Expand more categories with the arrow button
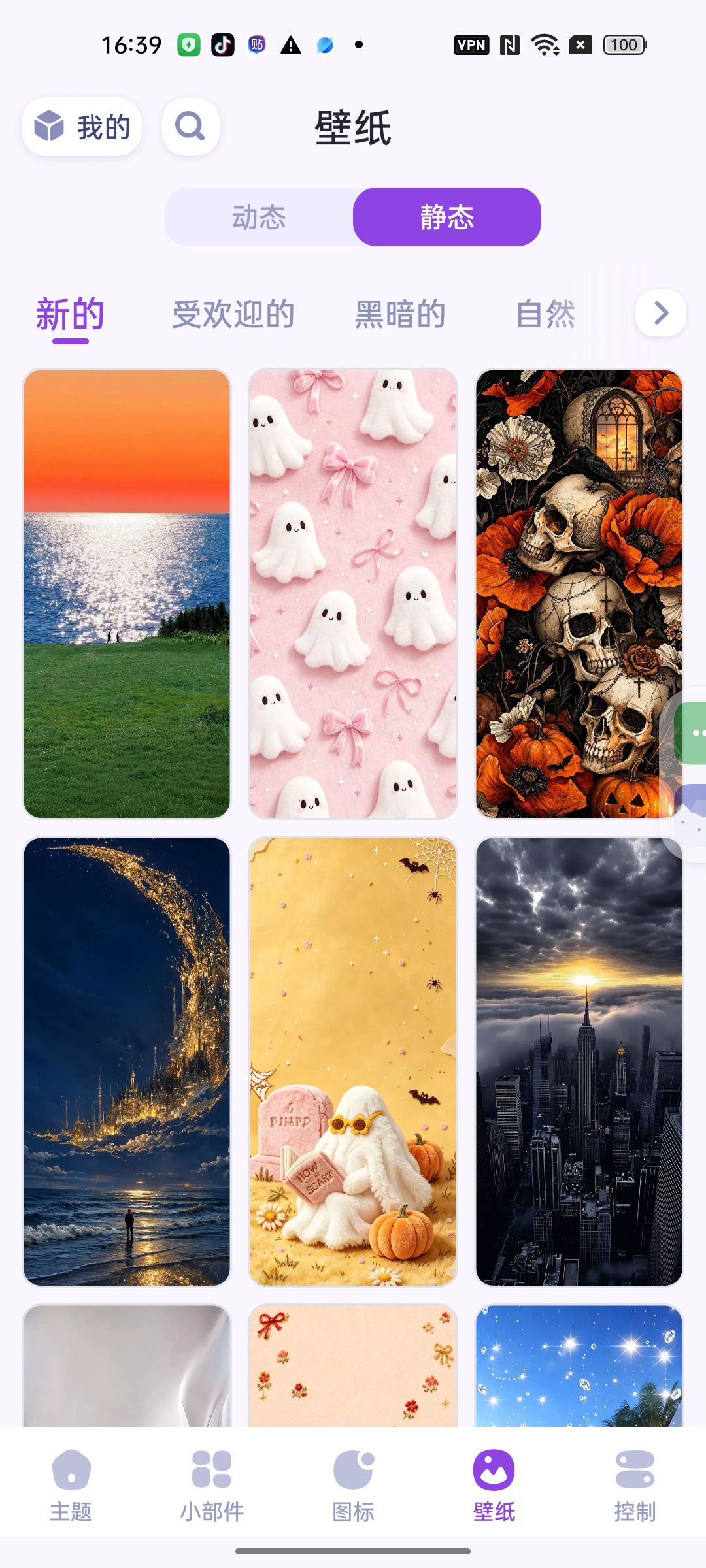Viewport: 706px width, 1568px height. (x=661, y=313)
